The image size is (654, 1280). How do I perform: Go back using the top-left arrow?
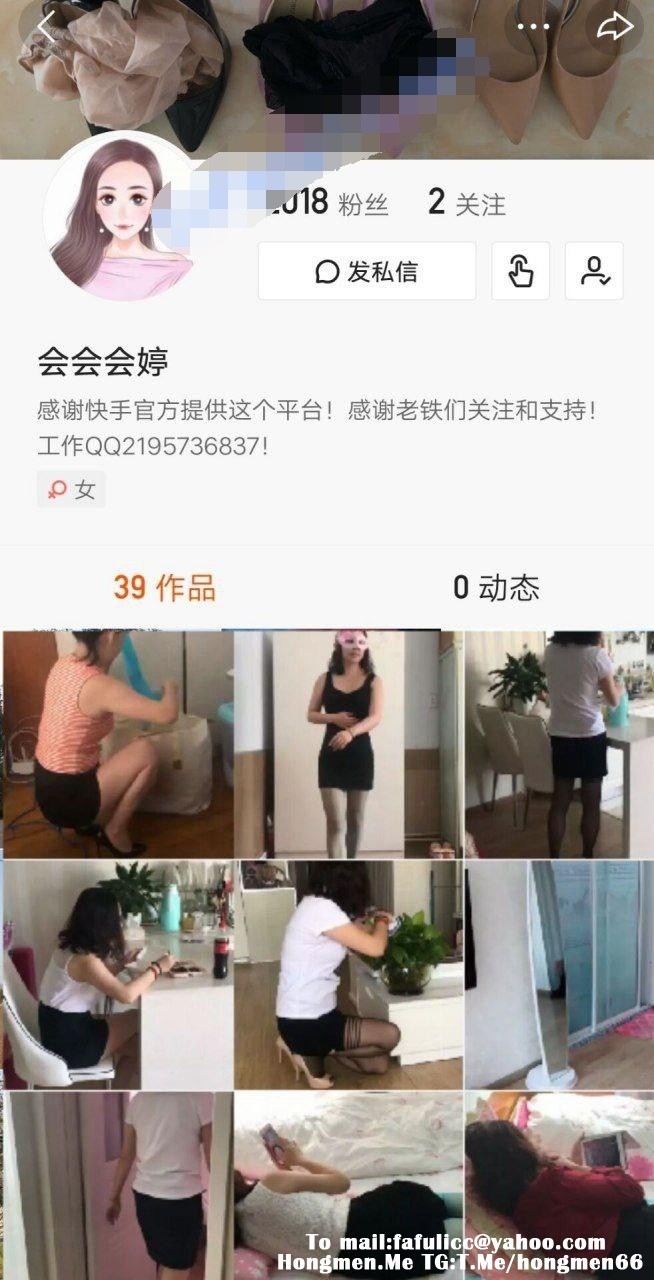(46, 28)
